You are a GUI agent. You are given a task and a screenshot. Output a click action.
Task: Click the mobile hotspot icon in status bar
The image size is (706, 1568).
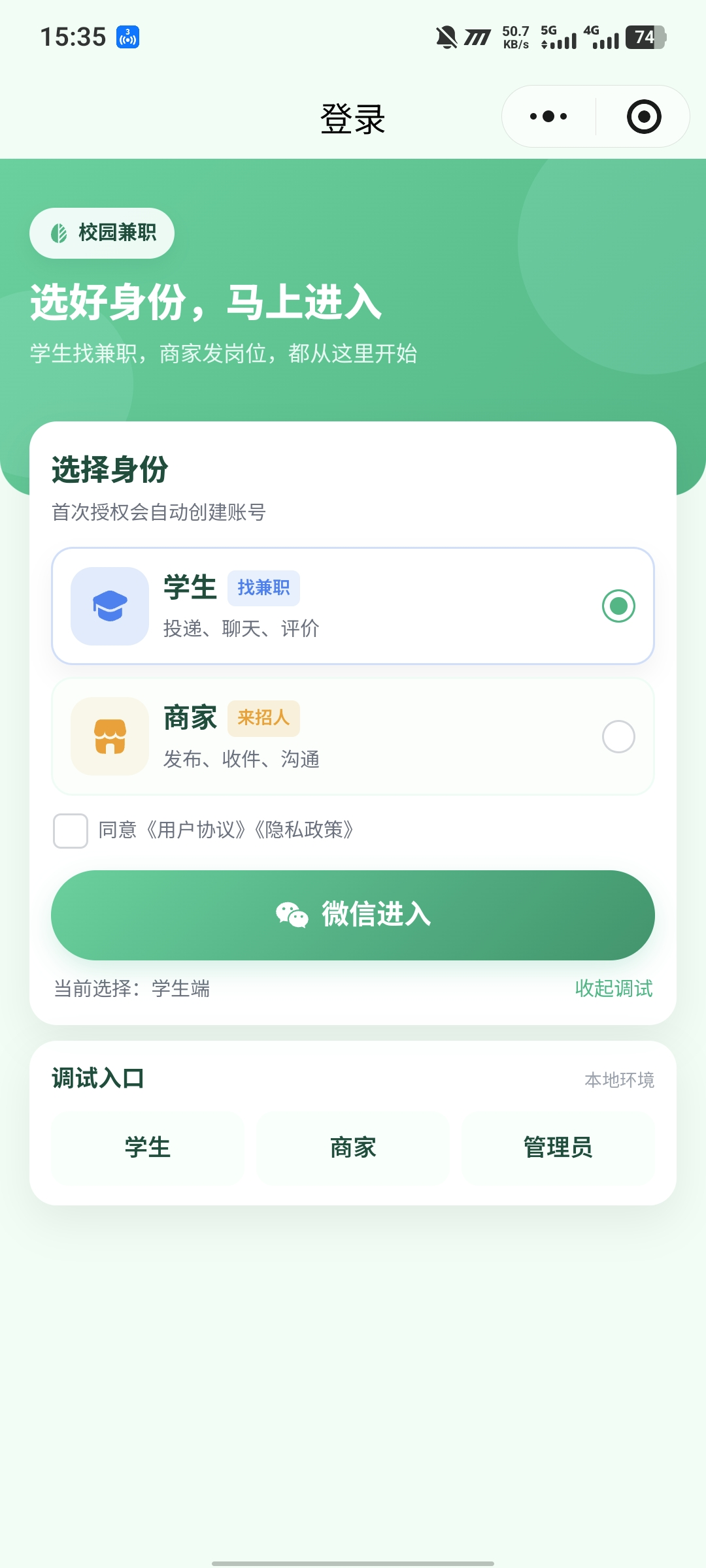[x=127, y=37]
